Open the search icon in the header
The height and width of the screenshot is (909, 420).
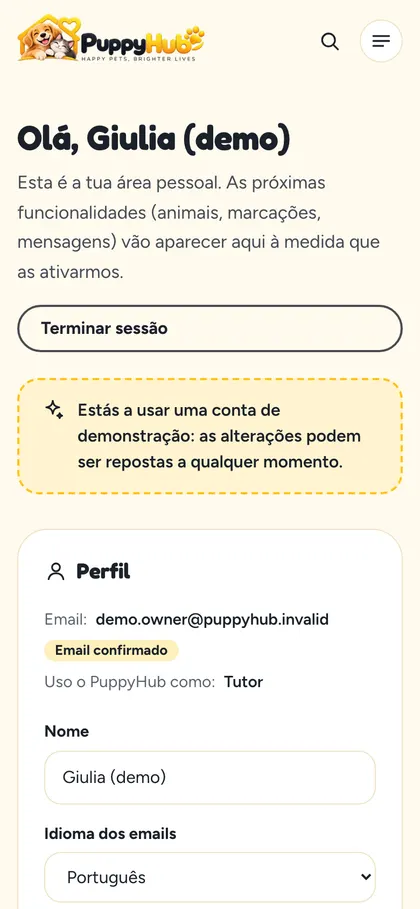[x=330, y=41]
